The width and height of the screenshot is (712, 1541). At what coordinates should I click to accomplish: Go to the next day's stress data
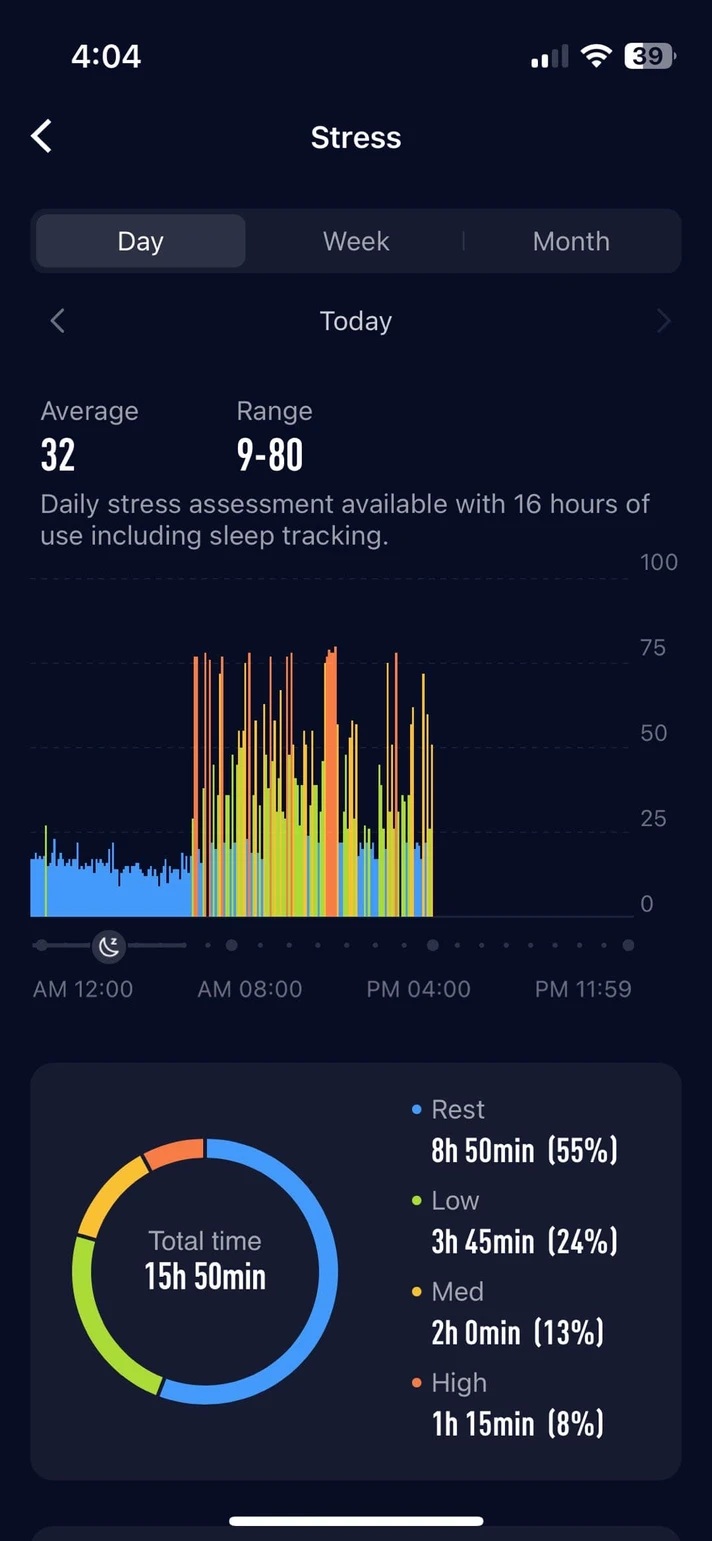click(663, 321)
